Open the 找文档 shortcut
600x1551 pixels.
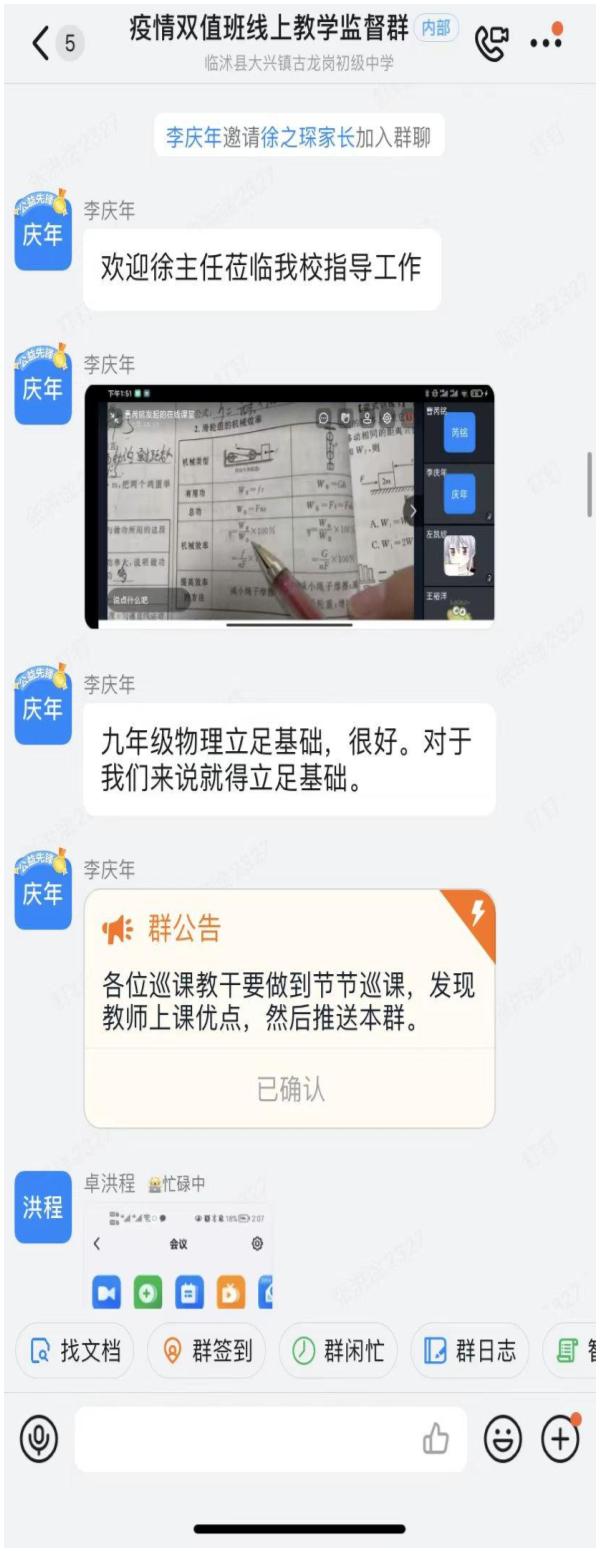(x=75, y=1351)
